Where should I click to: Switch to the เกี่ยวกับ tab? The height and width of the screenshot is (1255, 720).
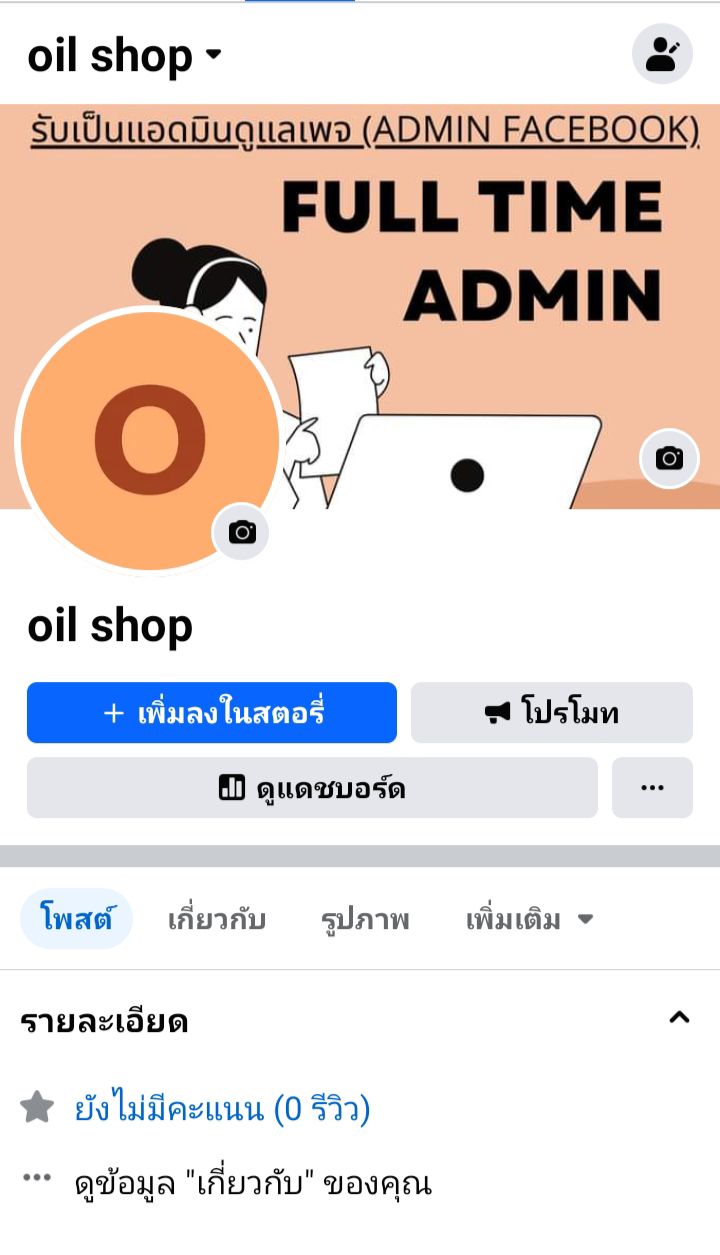pos(217,919)
